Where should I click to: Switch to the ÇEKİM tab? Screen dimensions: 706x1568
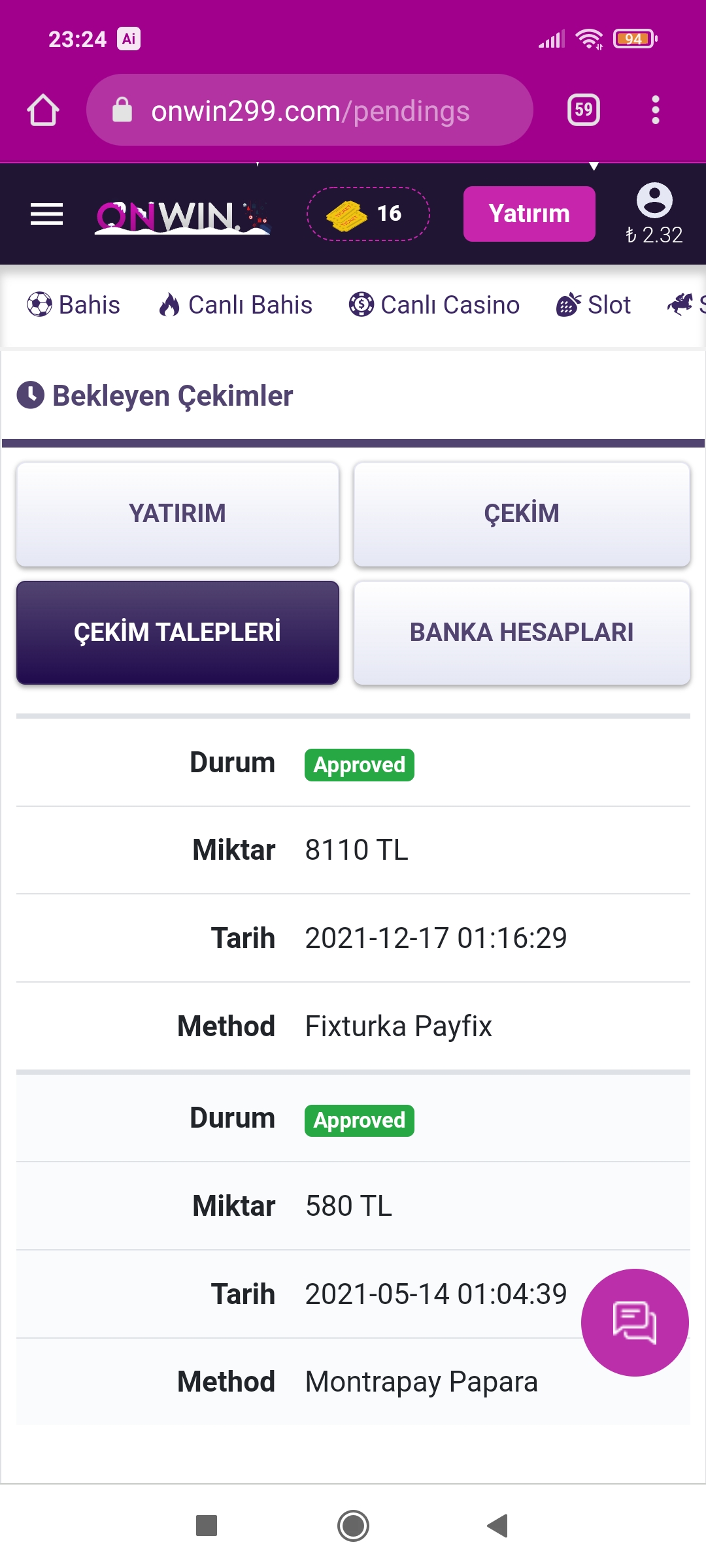point(522,514)
